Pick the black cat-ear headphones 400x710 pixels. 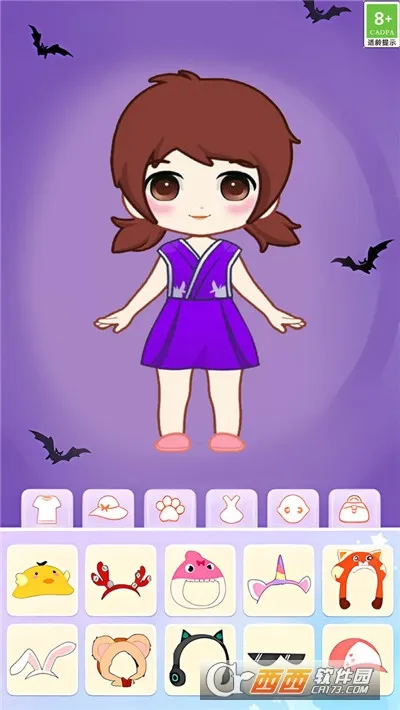tap(200, 660)
